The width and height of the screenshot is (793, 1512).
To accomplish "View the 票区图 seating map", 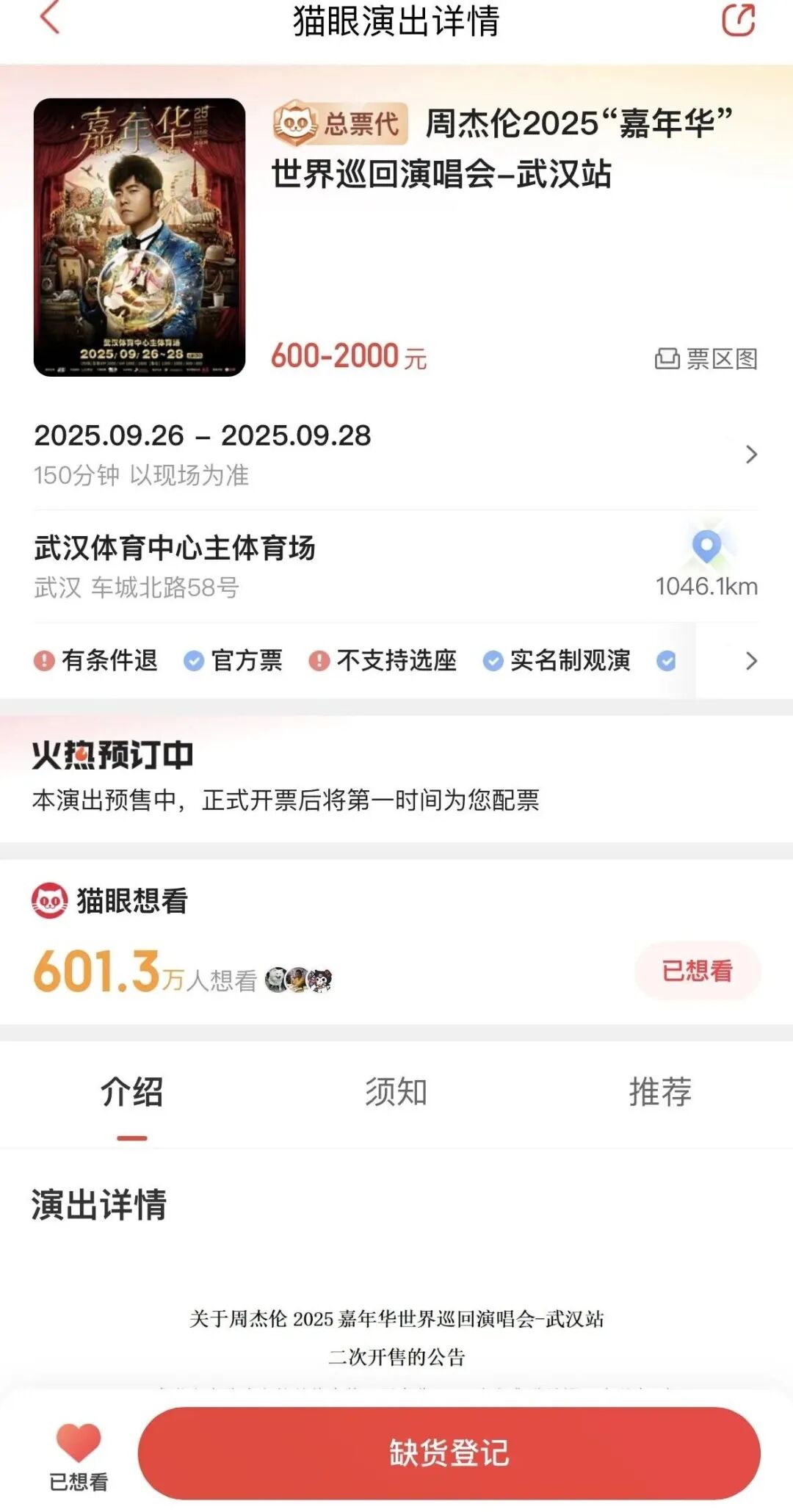I will tap(706, 359).
